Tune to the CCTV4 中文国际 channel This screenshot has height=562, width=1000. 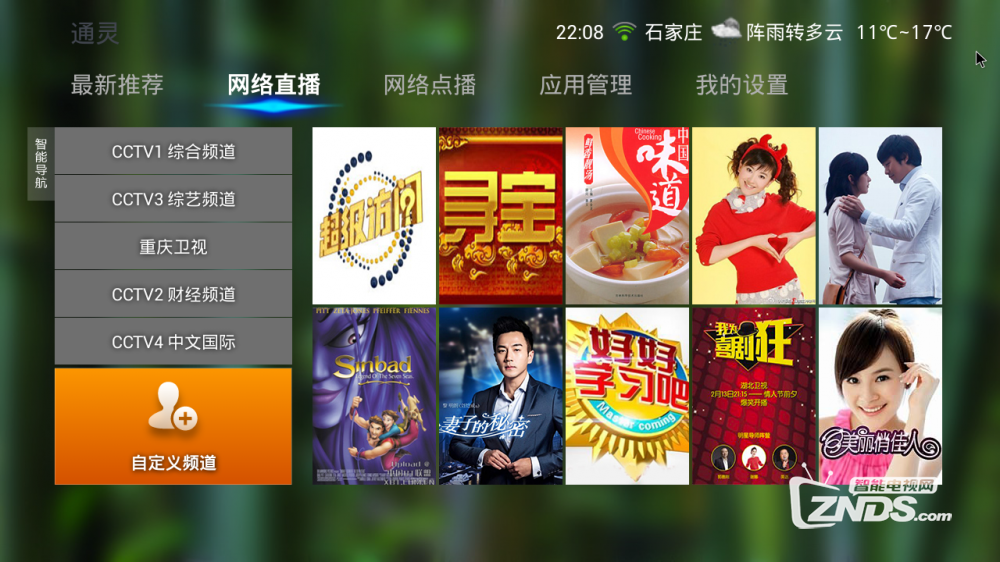(x=173, y=342)
